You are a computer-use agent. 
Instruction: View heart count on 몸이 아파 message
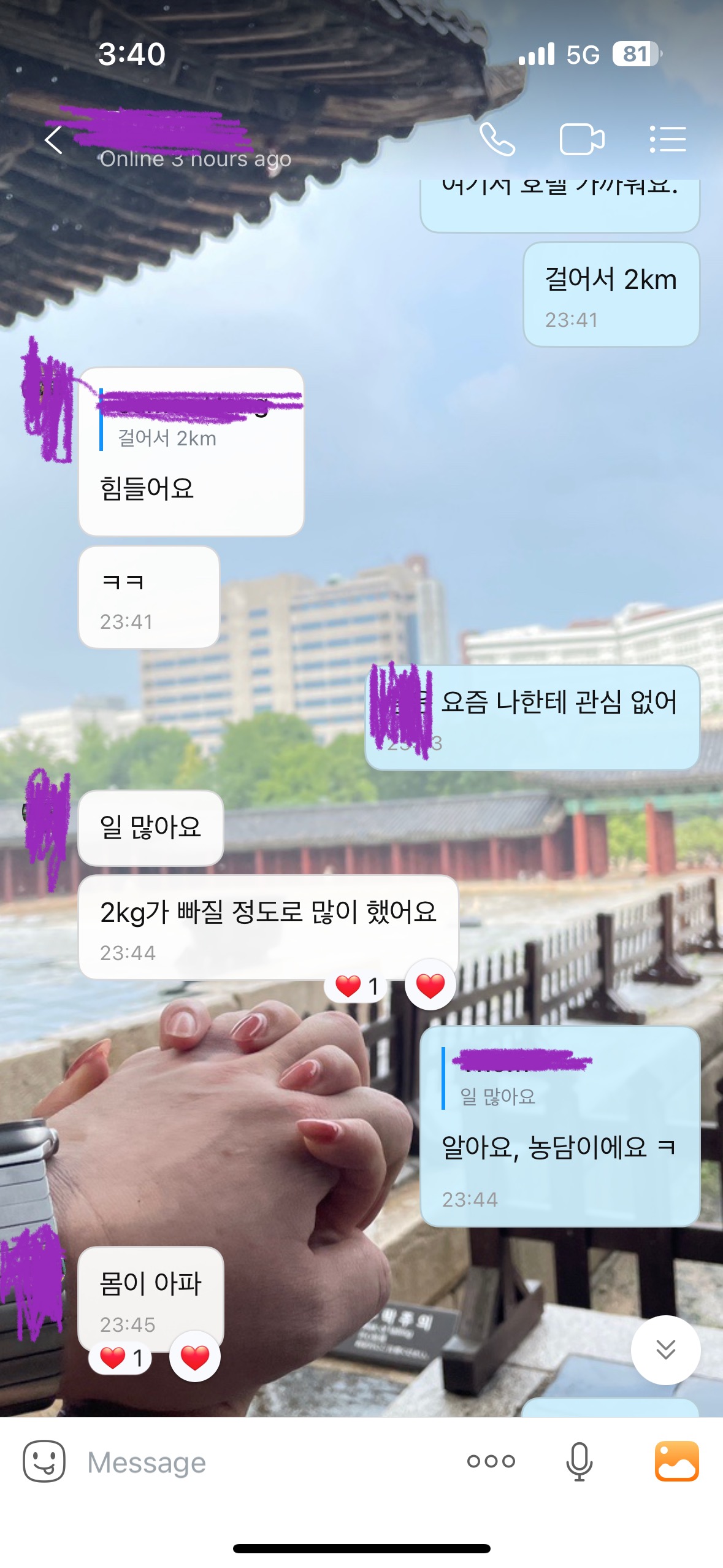[x=121, y=1358]
